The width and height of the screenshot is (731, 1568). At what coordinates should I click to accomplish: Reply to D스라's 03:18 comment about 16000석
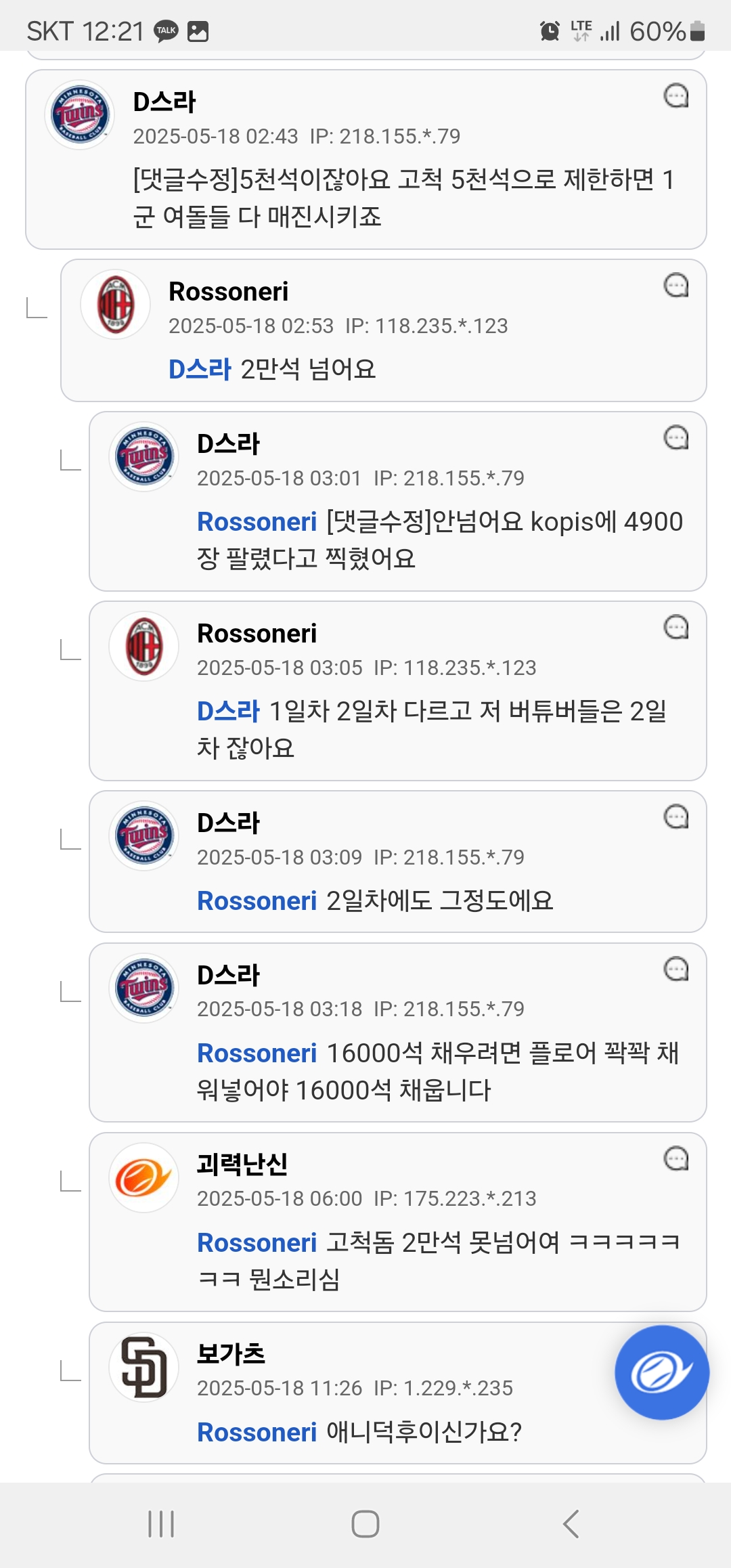point(675,970)
